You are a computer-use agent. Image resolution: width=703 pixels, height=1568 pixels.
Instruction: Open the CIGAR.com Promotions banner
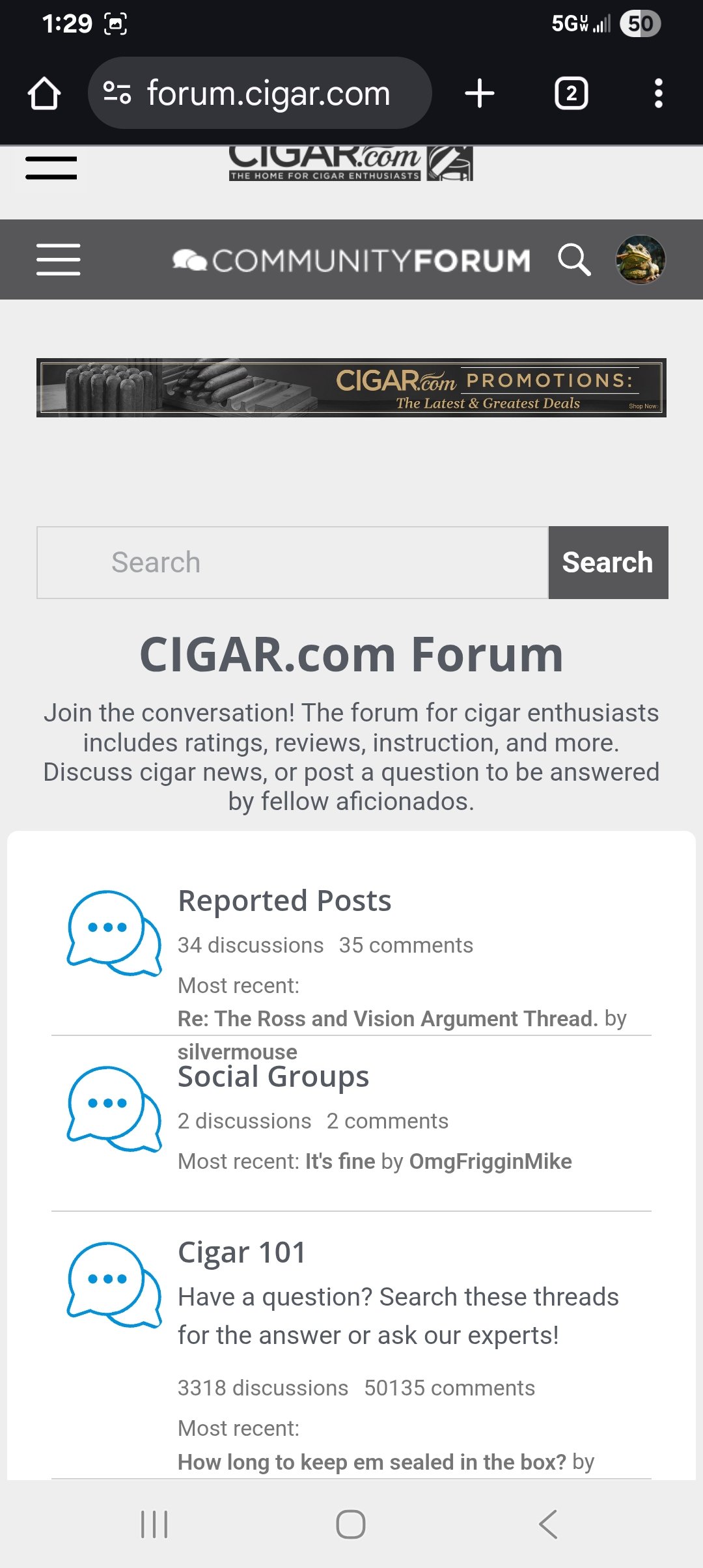click(x=351, y=388)
